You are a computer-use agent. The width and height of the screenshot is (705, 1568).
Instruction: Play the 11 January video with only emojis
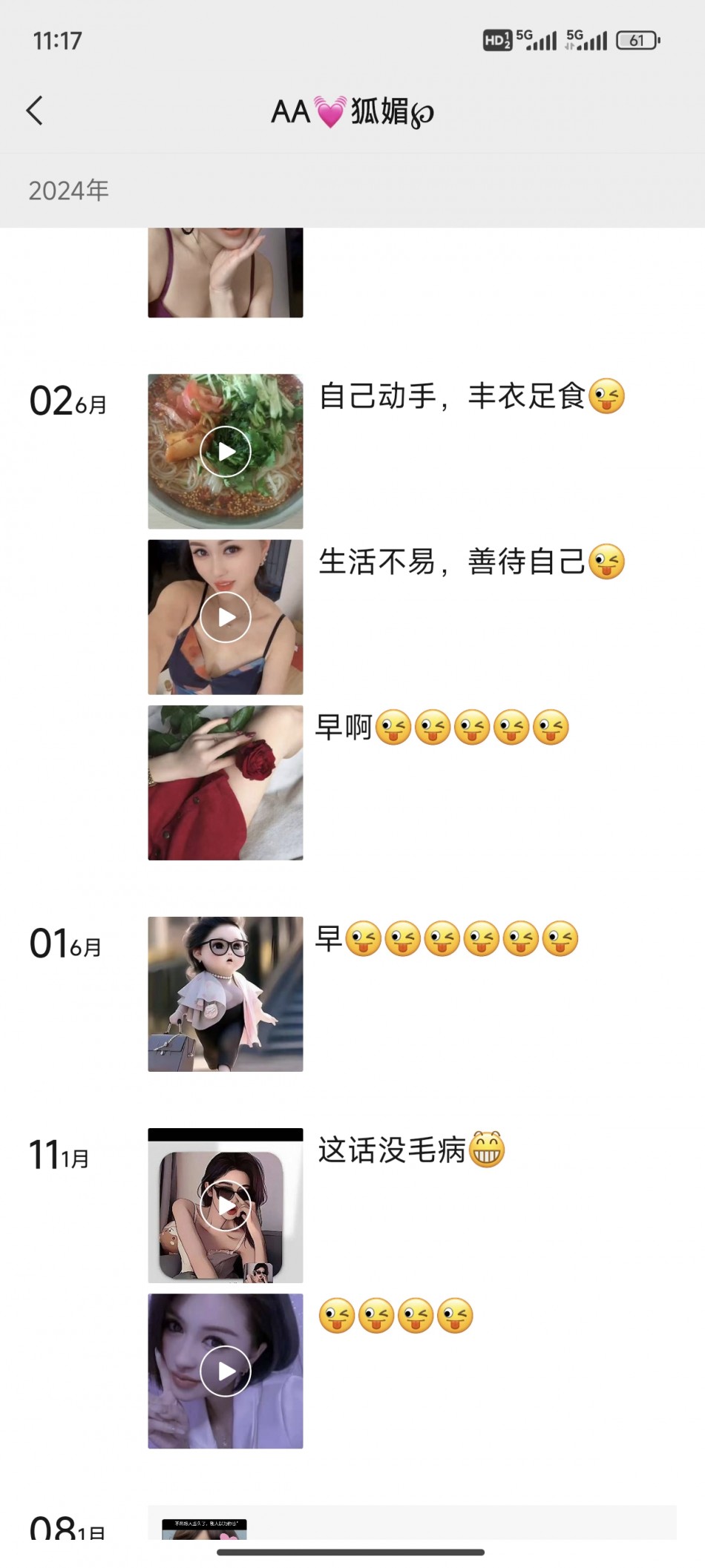tap(226, 1371)
